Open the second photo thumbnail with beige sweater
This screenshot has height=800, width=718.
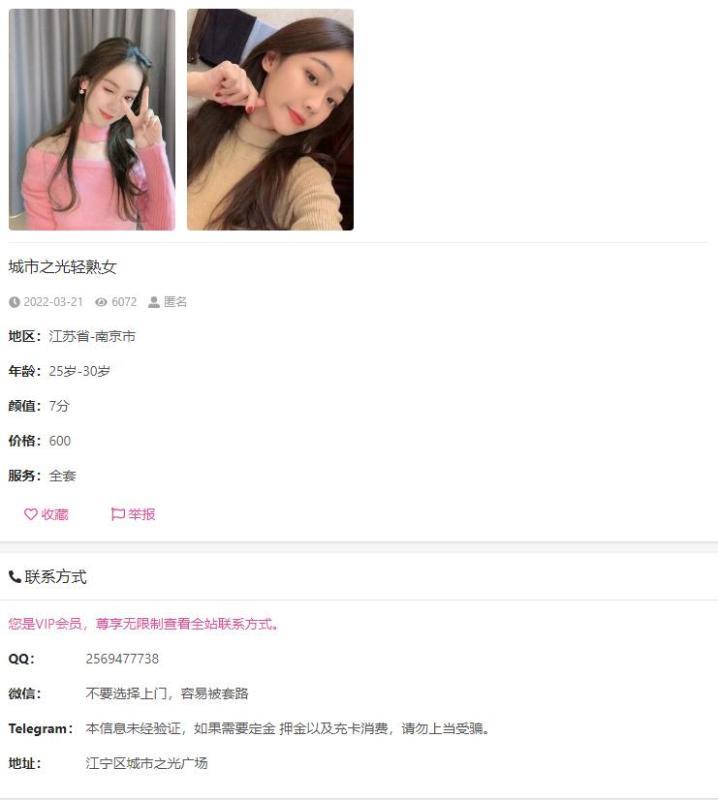coord(270,120)
